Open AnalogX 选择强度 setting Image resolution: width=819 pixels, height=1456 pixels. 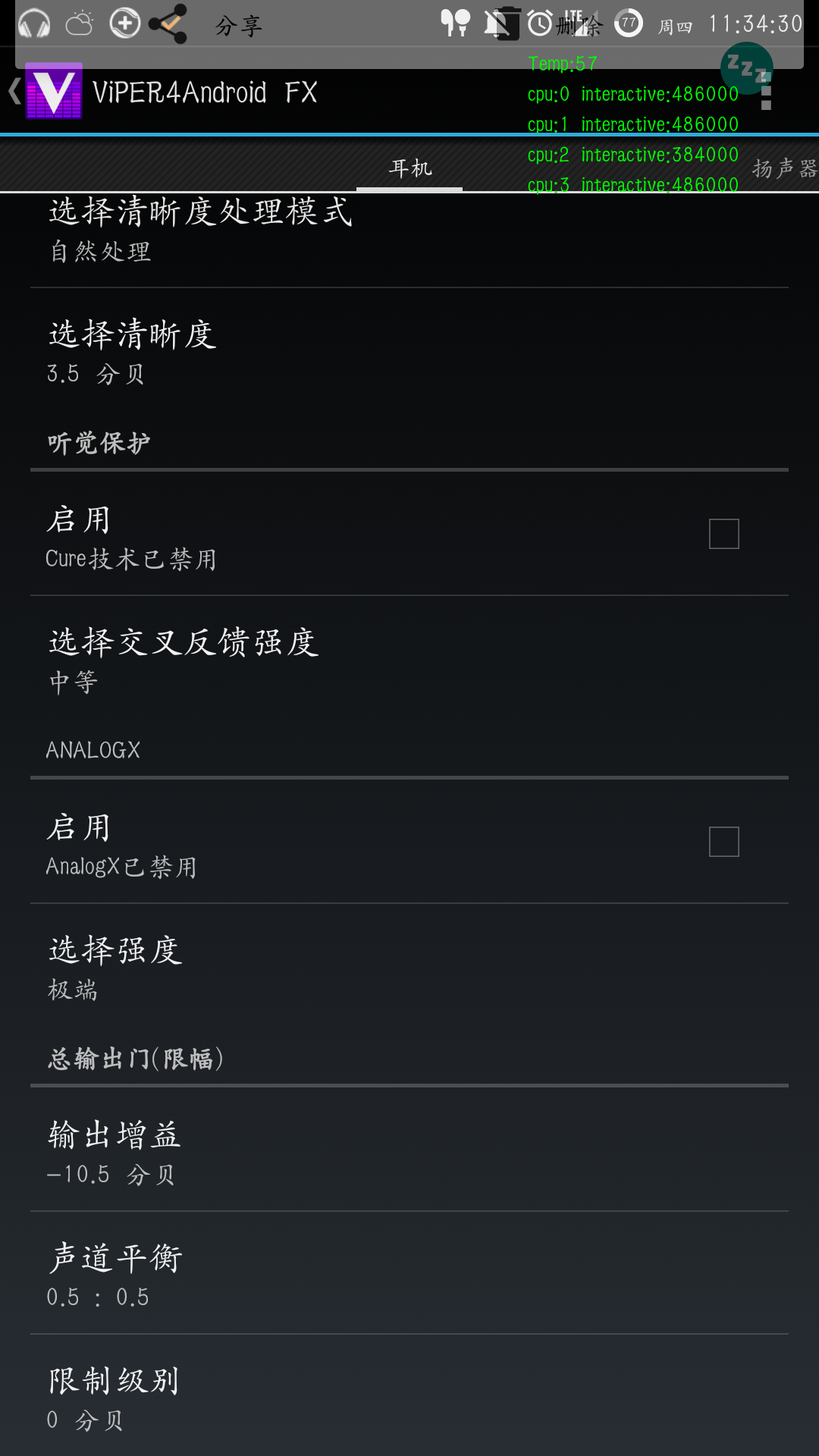409,965
